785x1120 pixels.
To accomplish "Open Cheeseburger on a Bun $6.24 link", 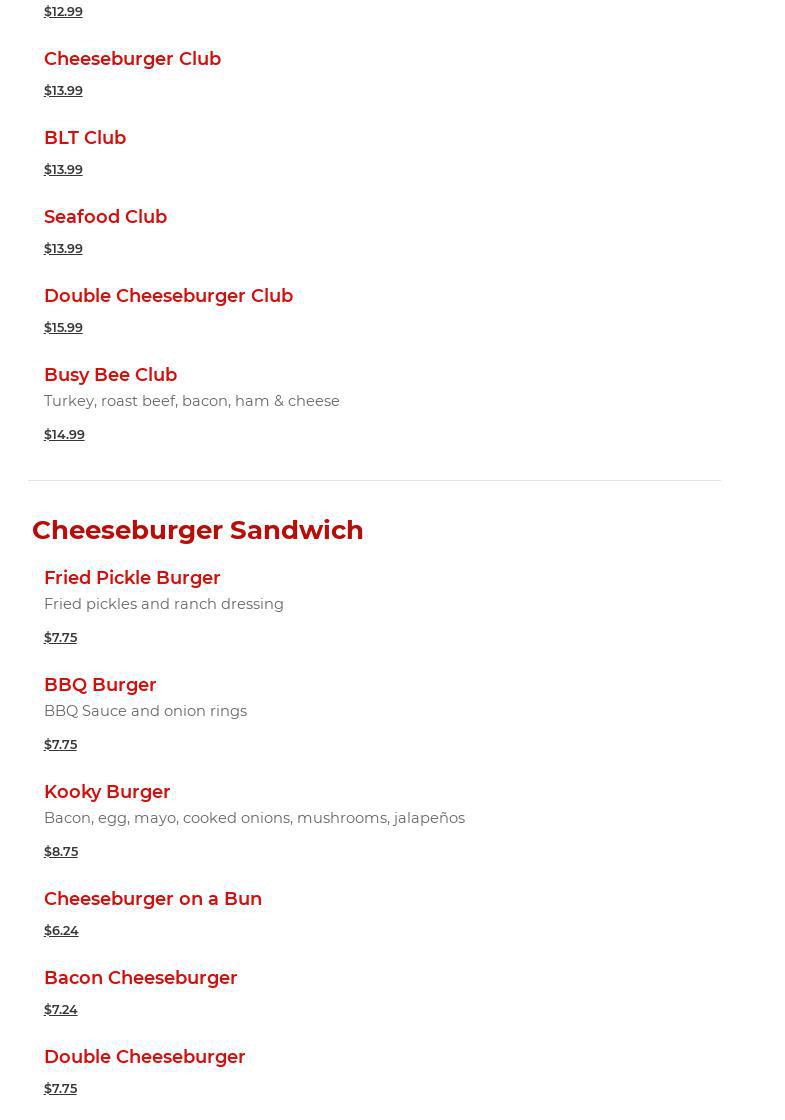I will coord(61,931).
